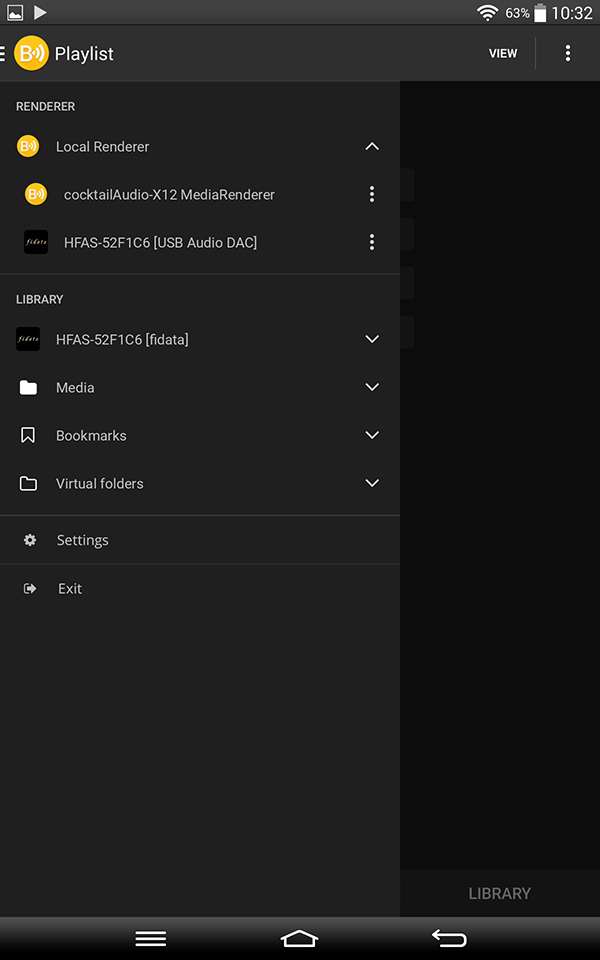This screenshot has width=600, height=960.
Task: Expand the HFAS-52F1C6 [fidata] library
Action: pos(372,339)
